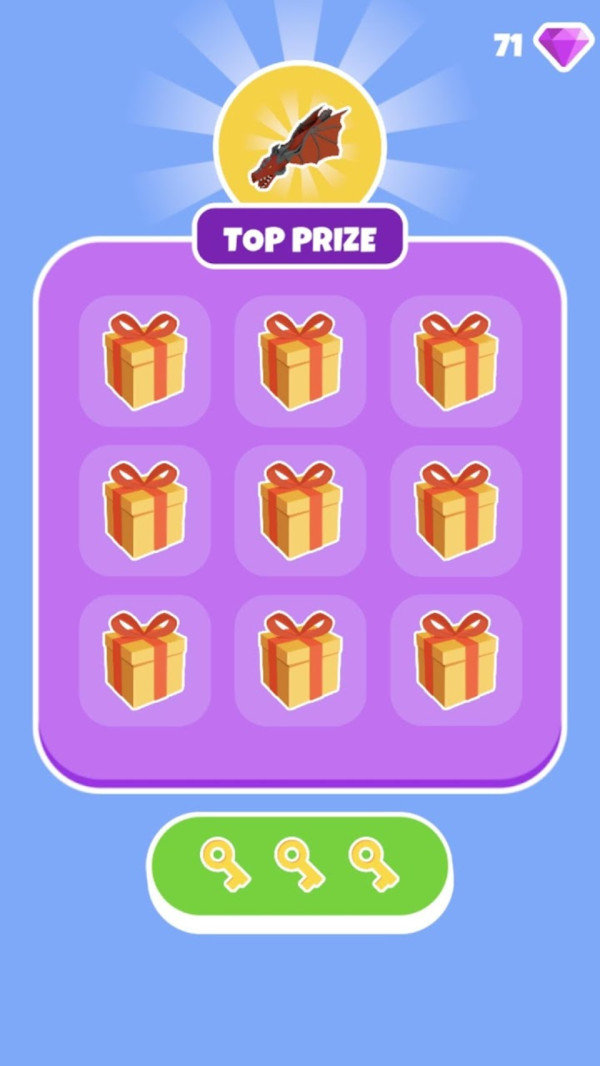Tap the bottom-middle gift box

point(300,660)
